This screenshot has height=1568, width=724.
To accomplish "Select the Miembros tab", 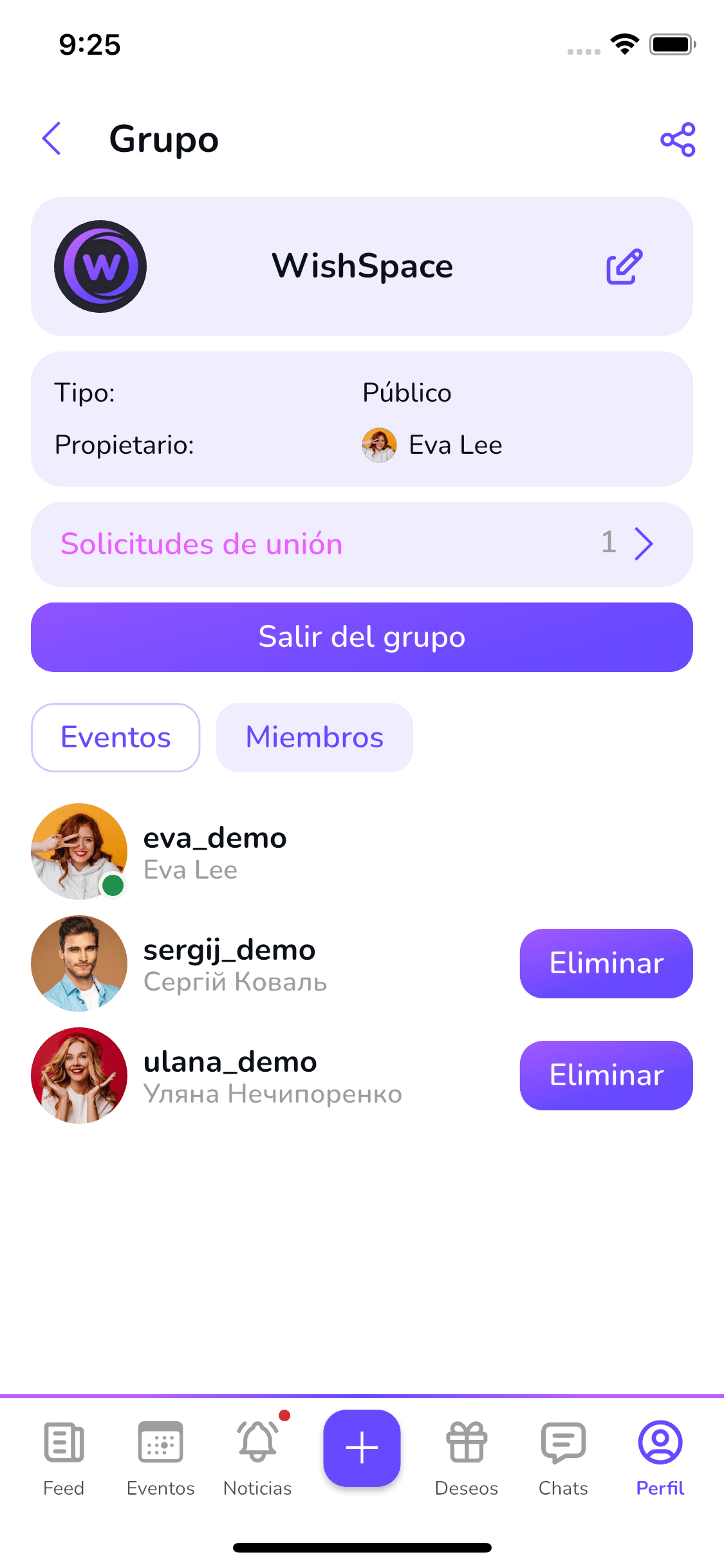I will [314, 737].
